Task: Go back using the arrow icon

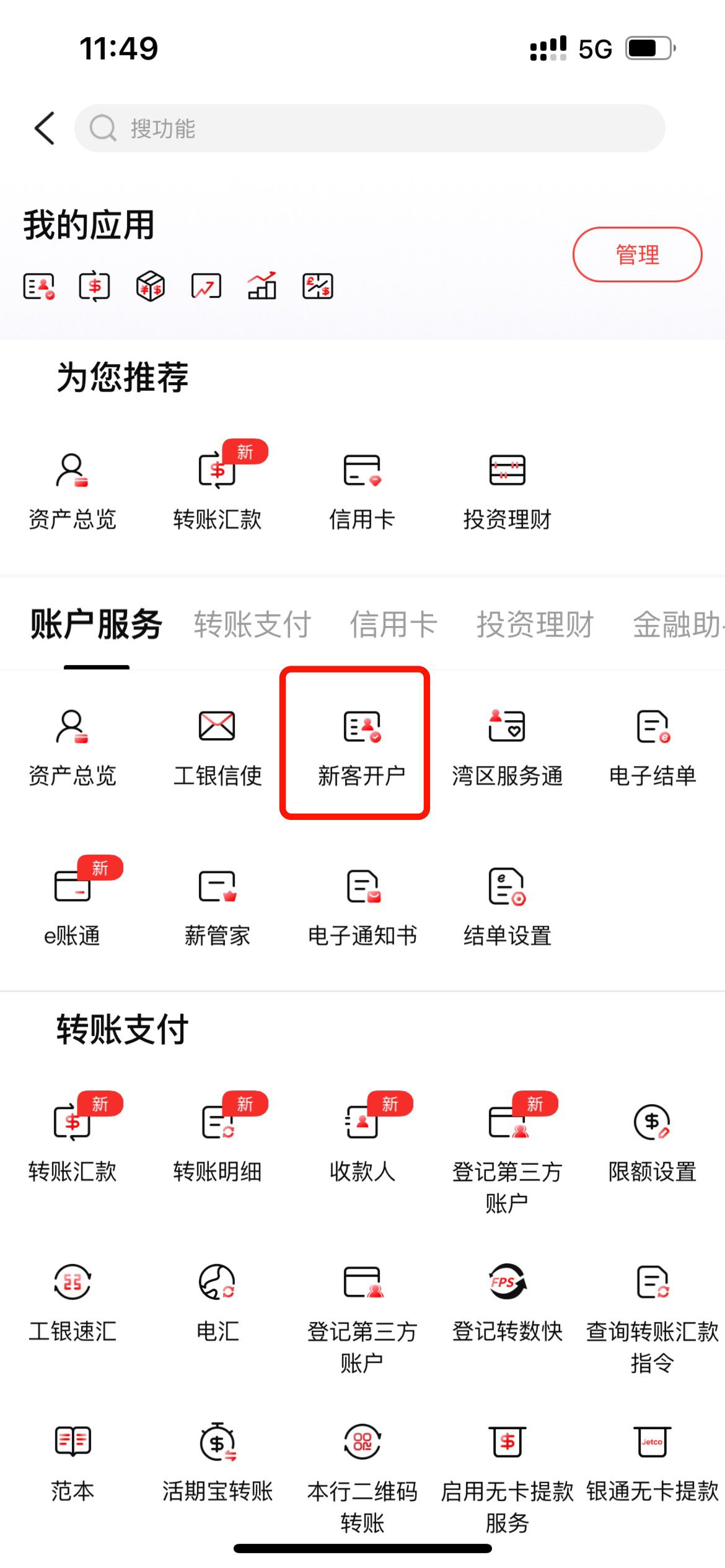Action: coord(45,128)
